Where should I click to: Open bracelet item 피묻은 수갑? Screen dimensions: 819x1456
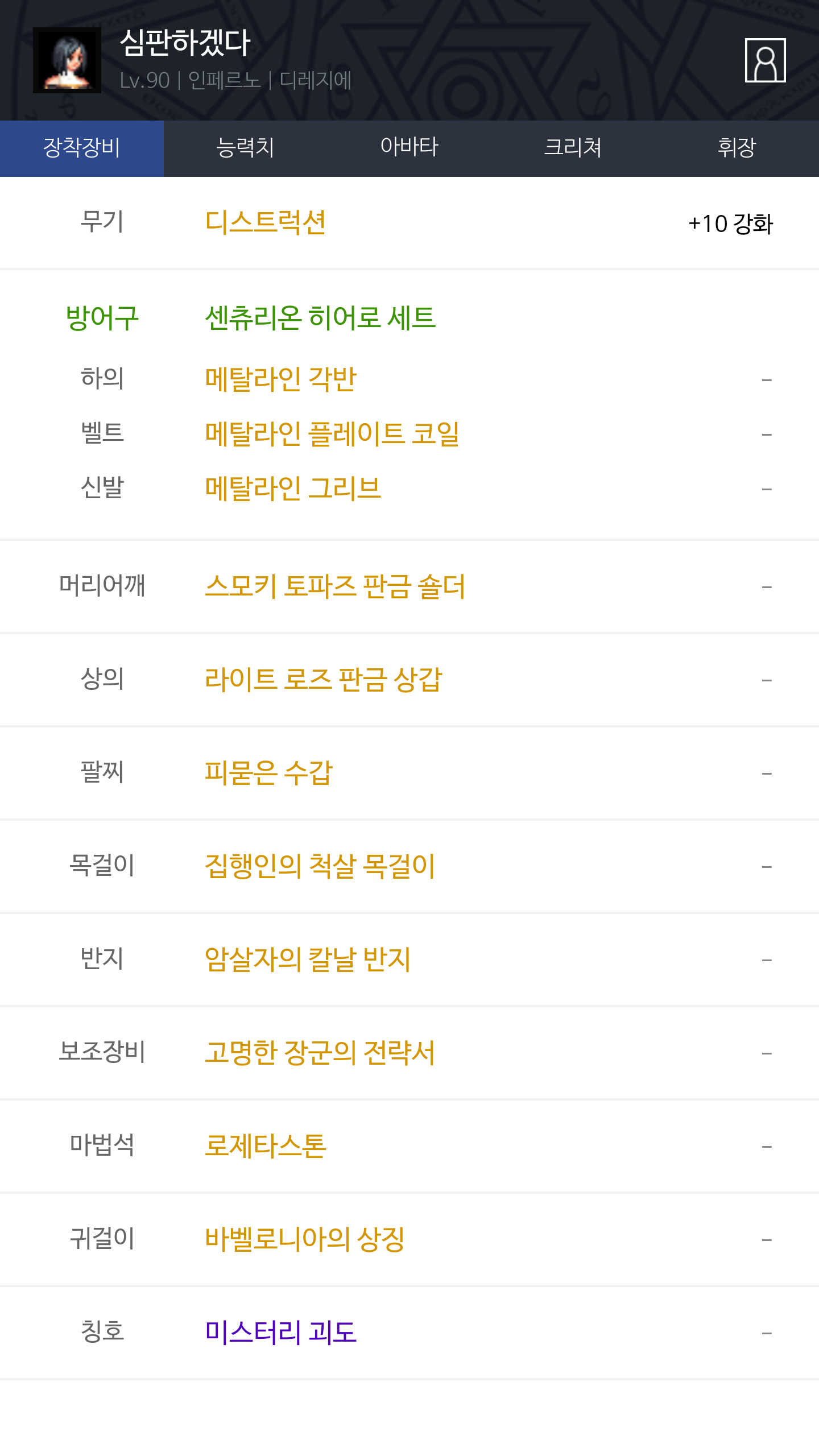coord(268,772)
